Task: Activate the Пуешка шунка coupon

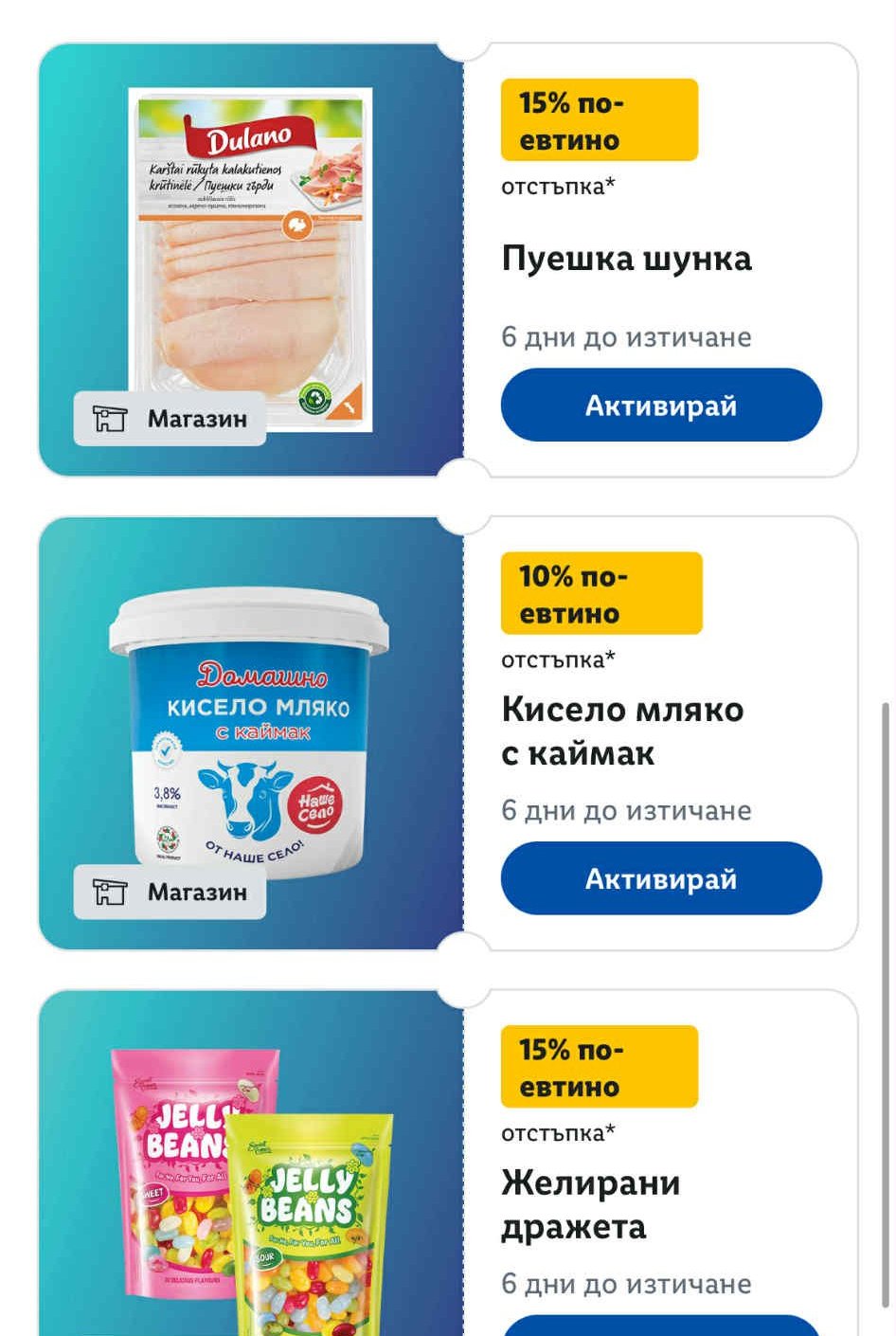Action: 661,406
